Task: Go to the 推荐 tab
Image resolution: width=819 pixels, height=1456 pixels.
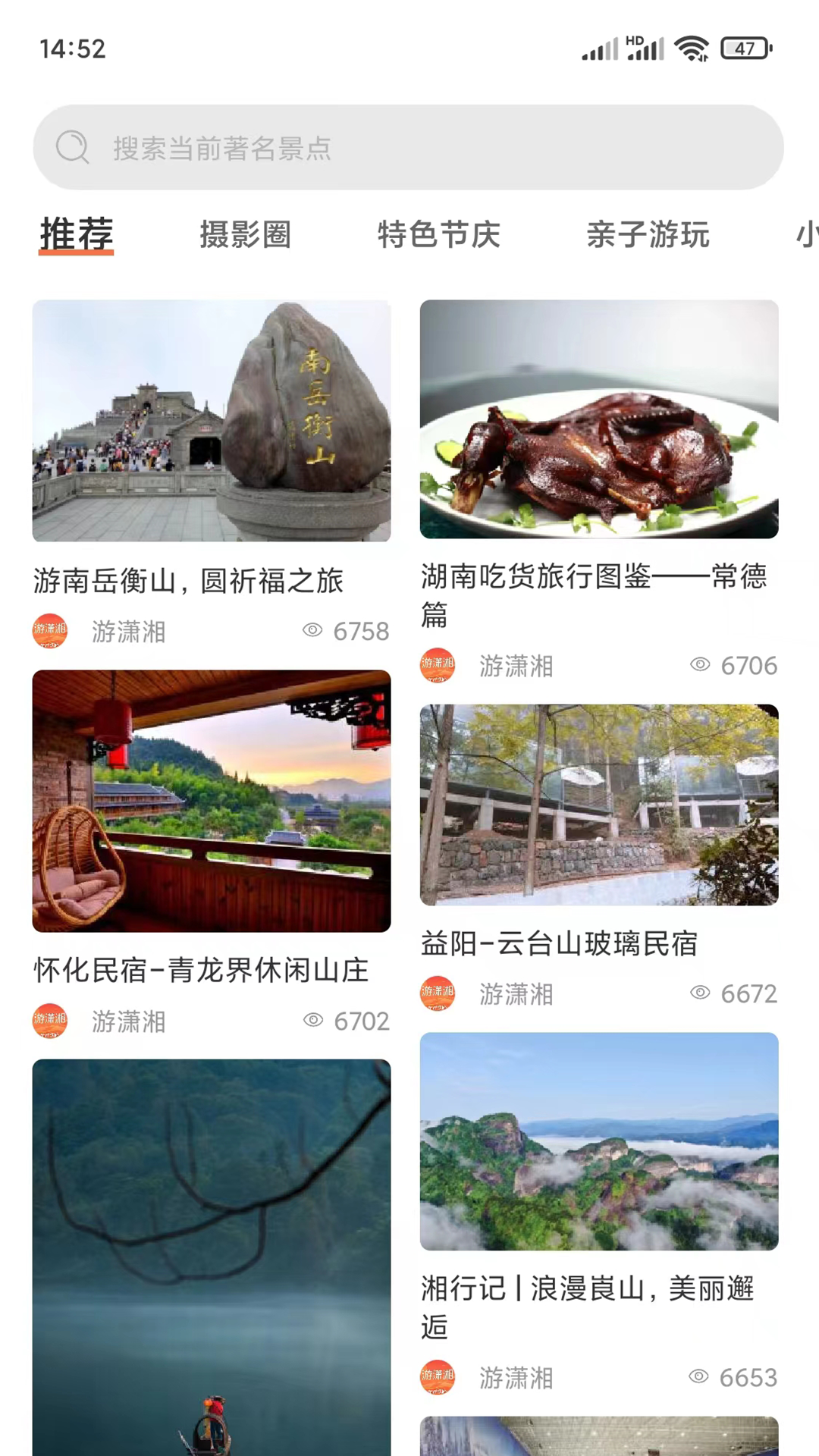Action: tap(77, 234)
